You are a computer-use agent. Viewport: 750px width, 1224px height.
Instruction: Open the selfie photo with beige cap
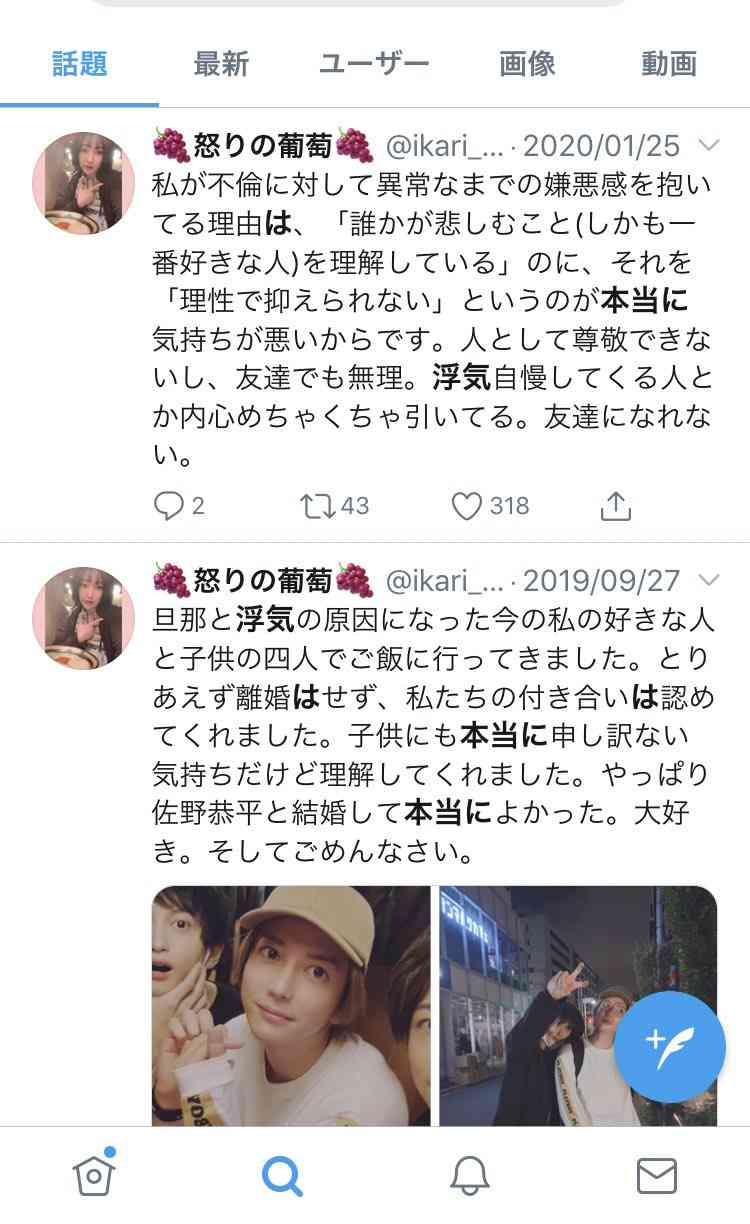[291, 1006]
